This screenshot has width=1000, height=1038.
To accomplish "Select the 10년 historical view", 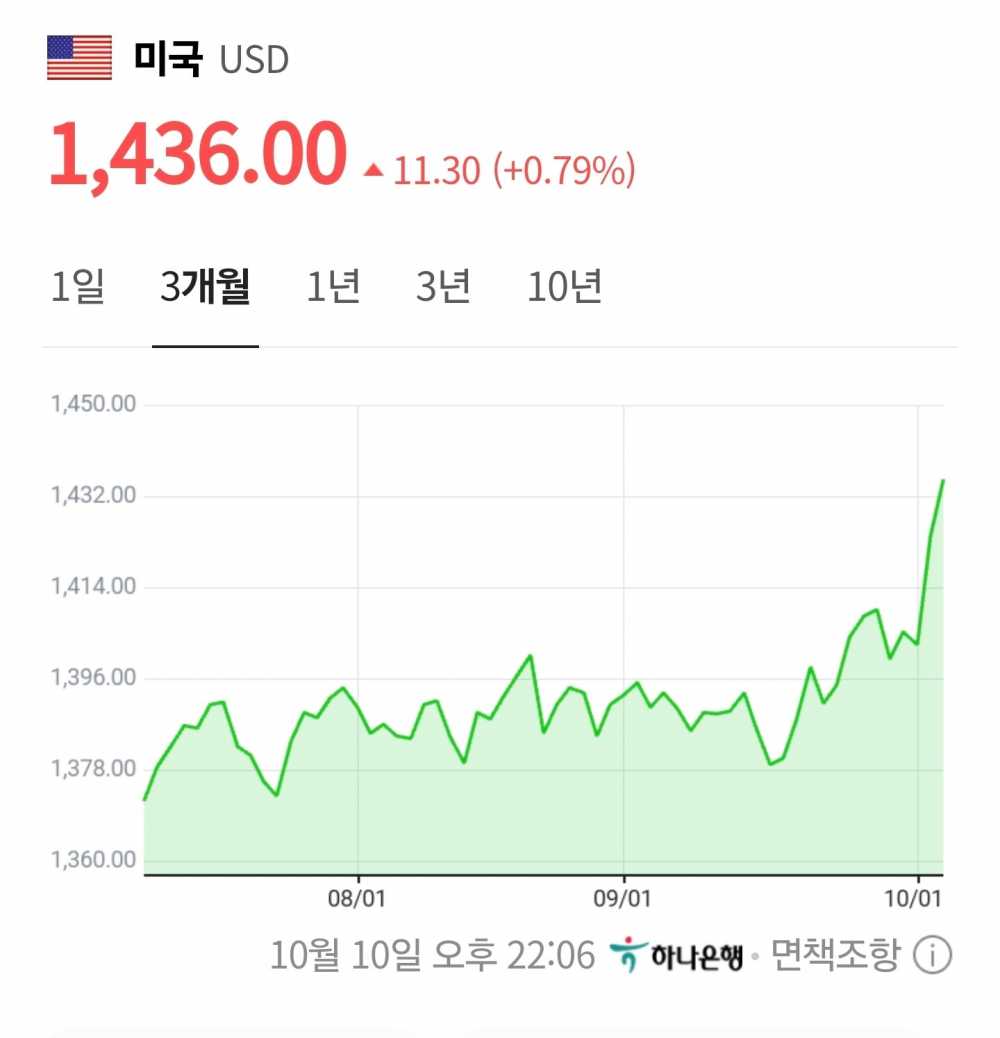I will (563, 289).
